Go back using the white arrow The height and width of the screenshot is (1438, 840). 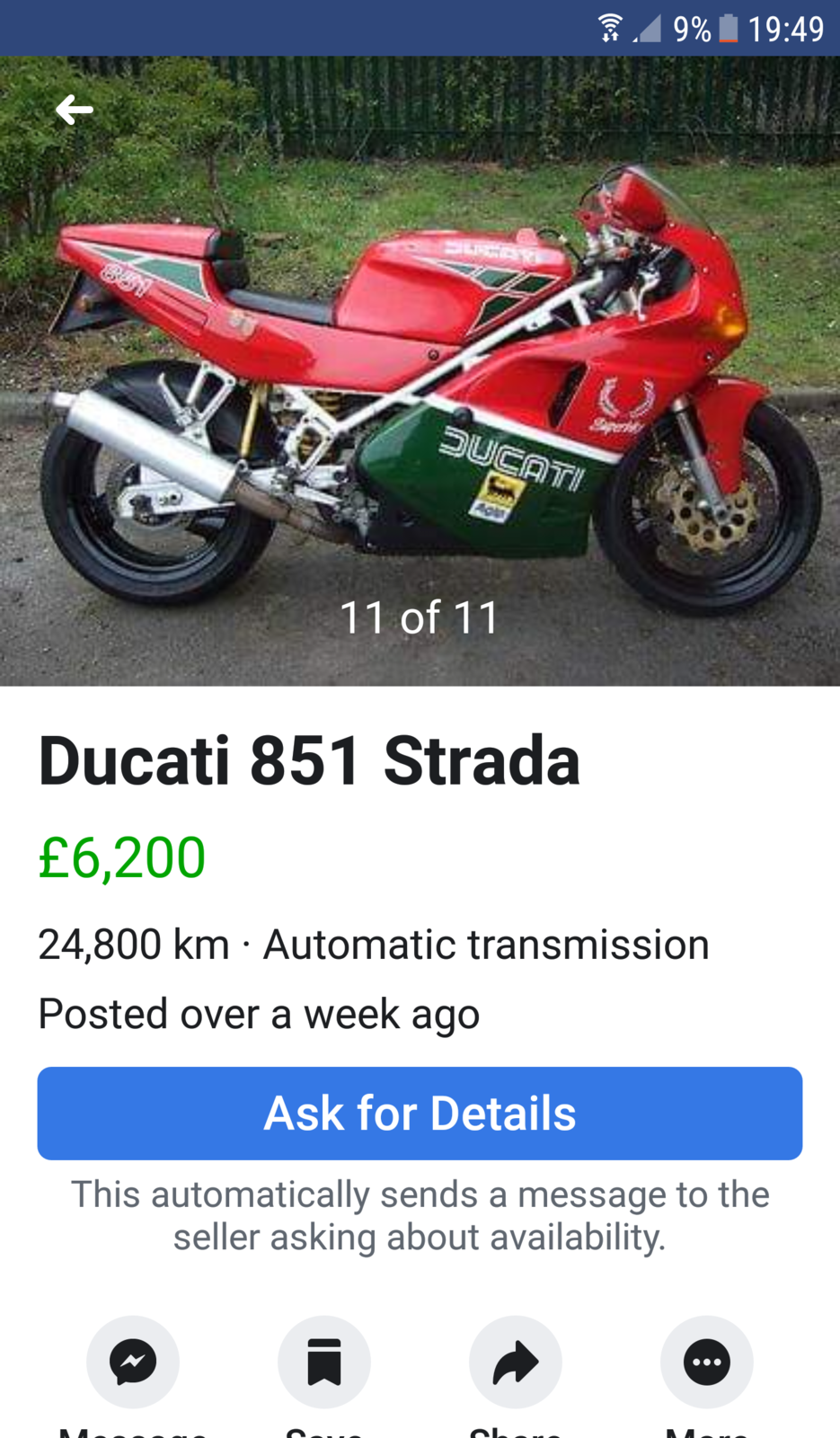75,111
